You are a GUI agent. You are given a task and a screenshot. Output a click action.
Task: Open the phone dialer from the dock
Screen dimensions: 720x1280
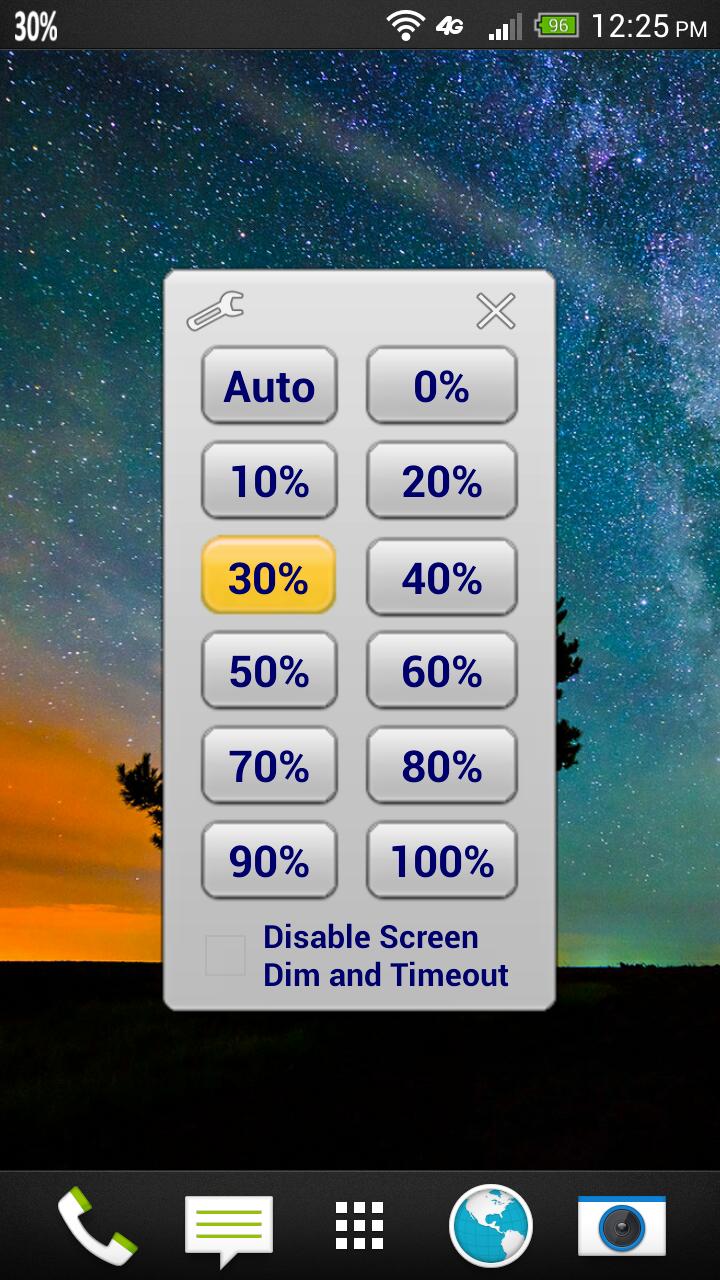point(97,1222)
